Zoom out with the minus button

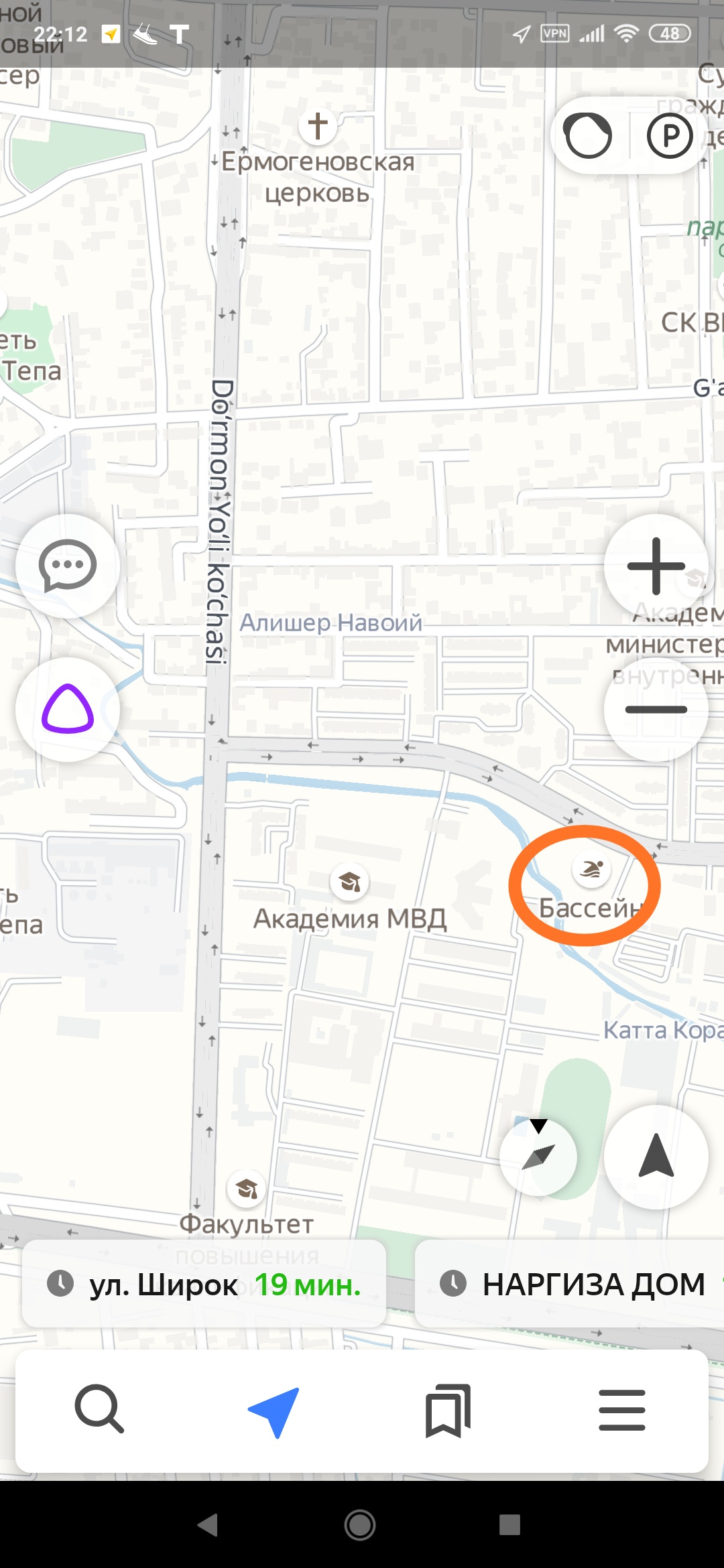656,709
